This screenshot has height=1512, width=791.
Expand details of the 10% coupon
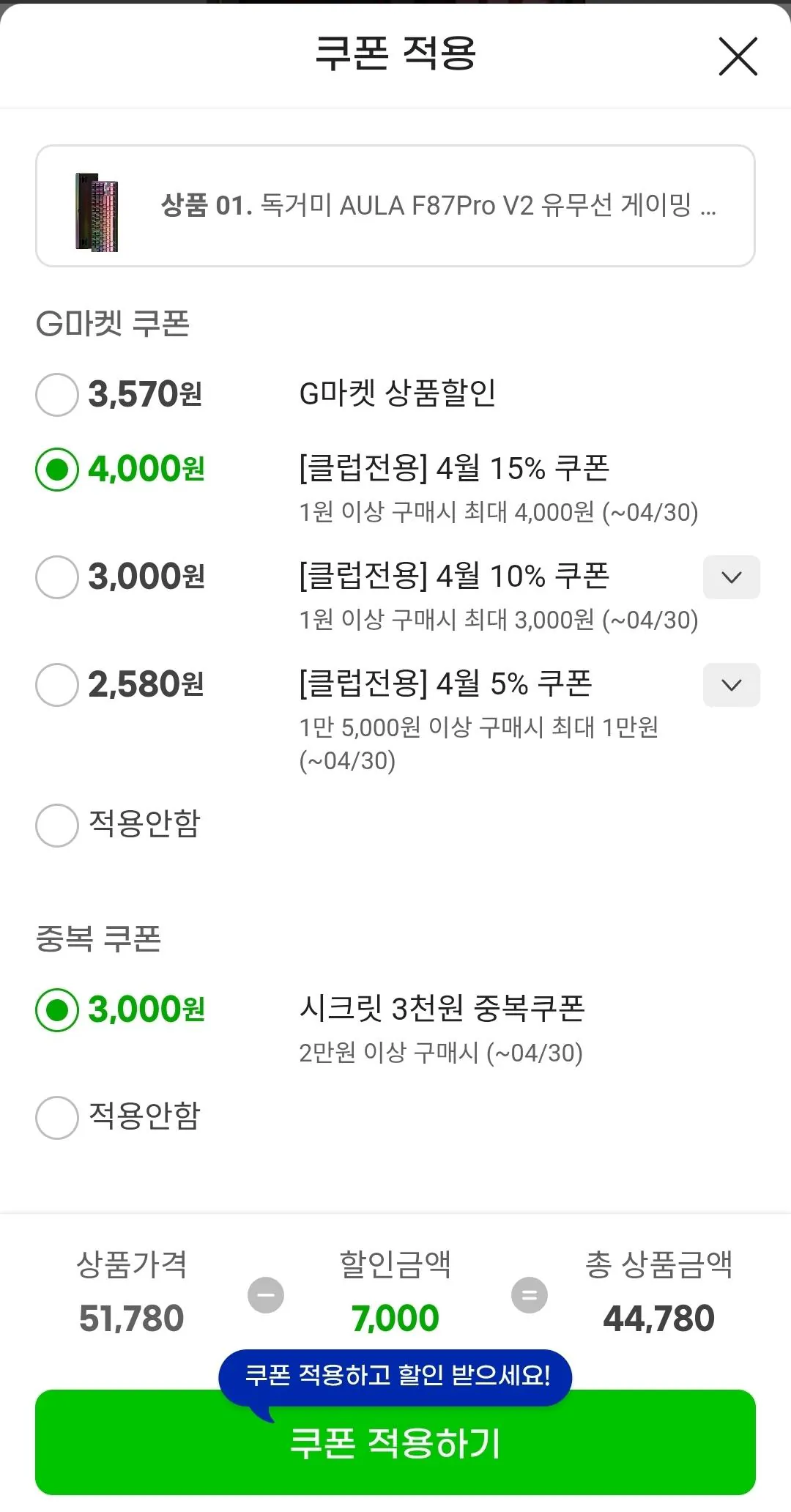tap(731, 577)
